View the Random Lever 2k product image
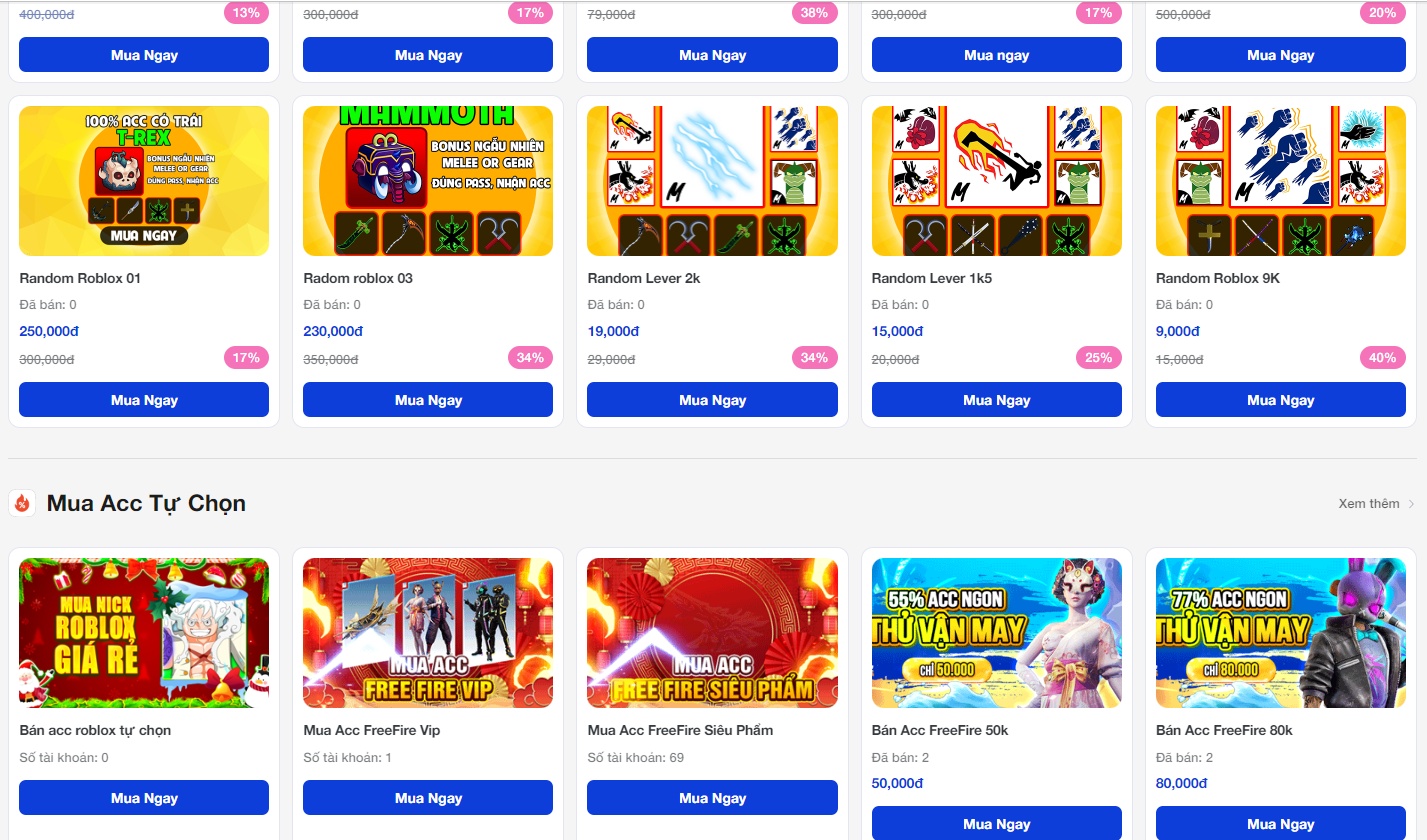Screen dimensions: 1427x840 712,181
